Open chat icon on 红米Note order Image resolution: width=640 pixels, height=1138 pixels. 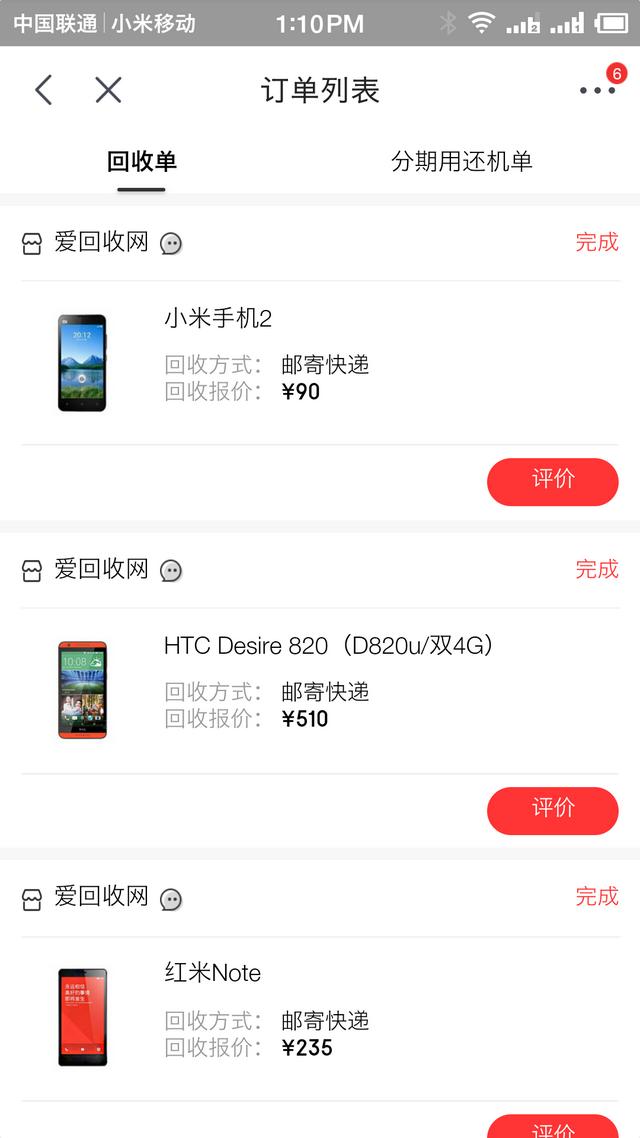pyautogui.click(x=171, y=899)
